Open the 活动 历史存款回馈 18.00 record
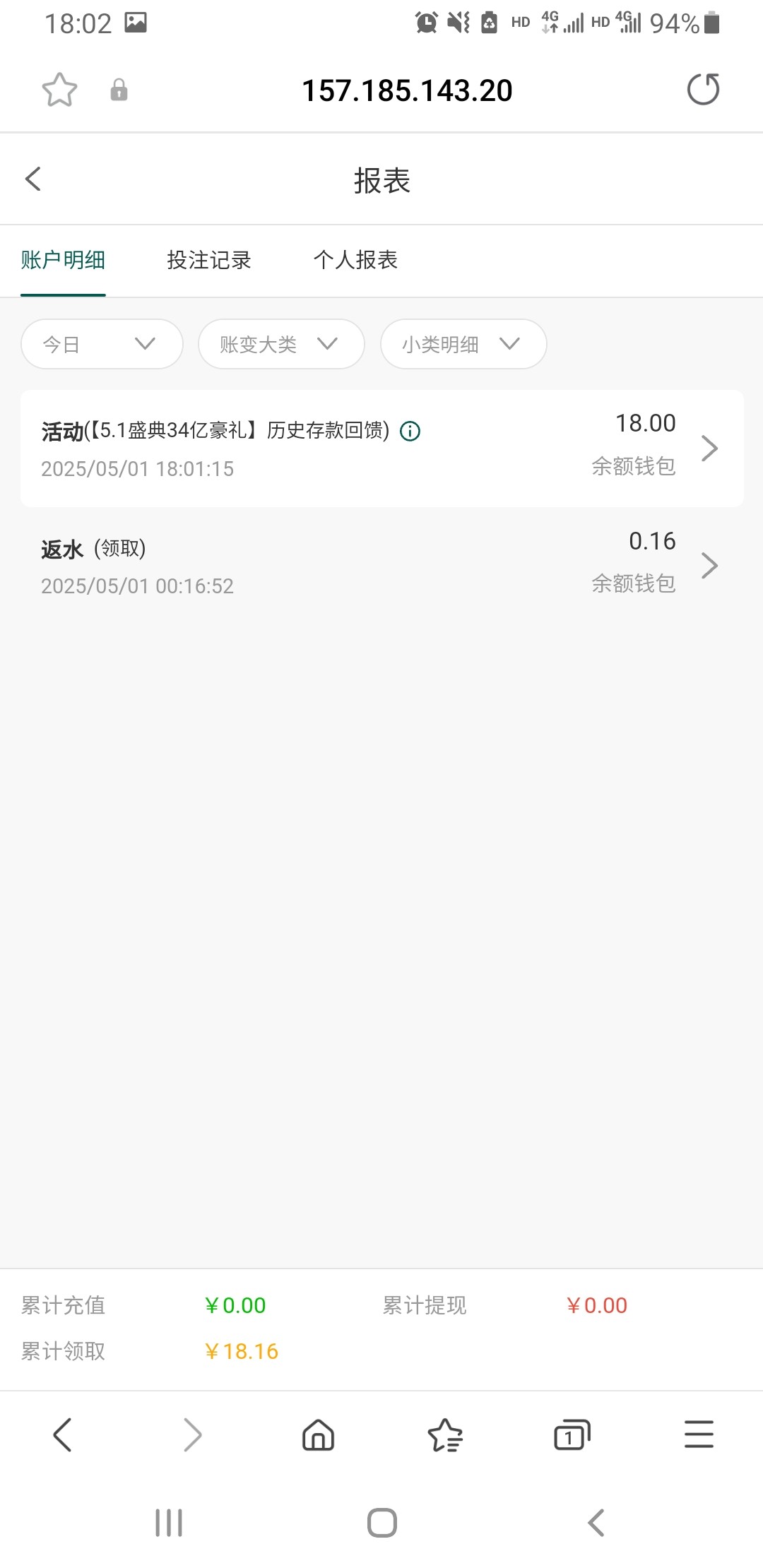The width and height of the screenshot is (763, 1568). 381,448
